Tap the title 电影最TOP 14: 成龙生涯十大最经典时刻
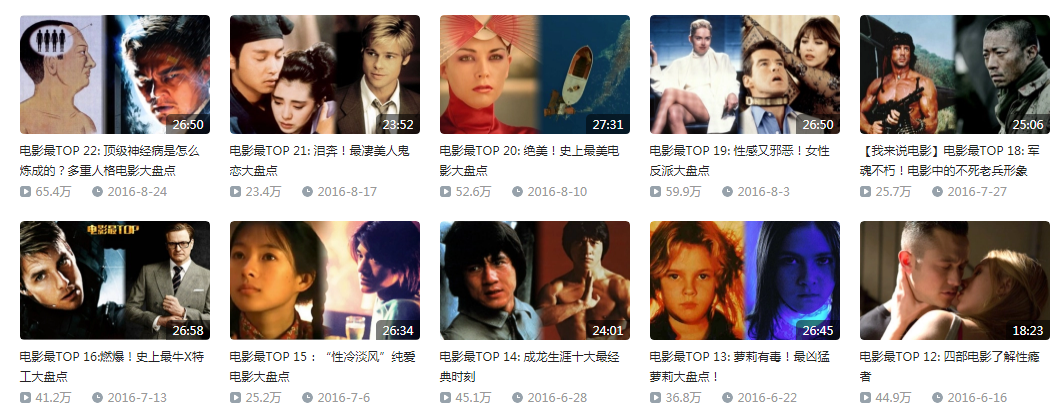This screenshot has width=1063, height=411. pos(531,366)
